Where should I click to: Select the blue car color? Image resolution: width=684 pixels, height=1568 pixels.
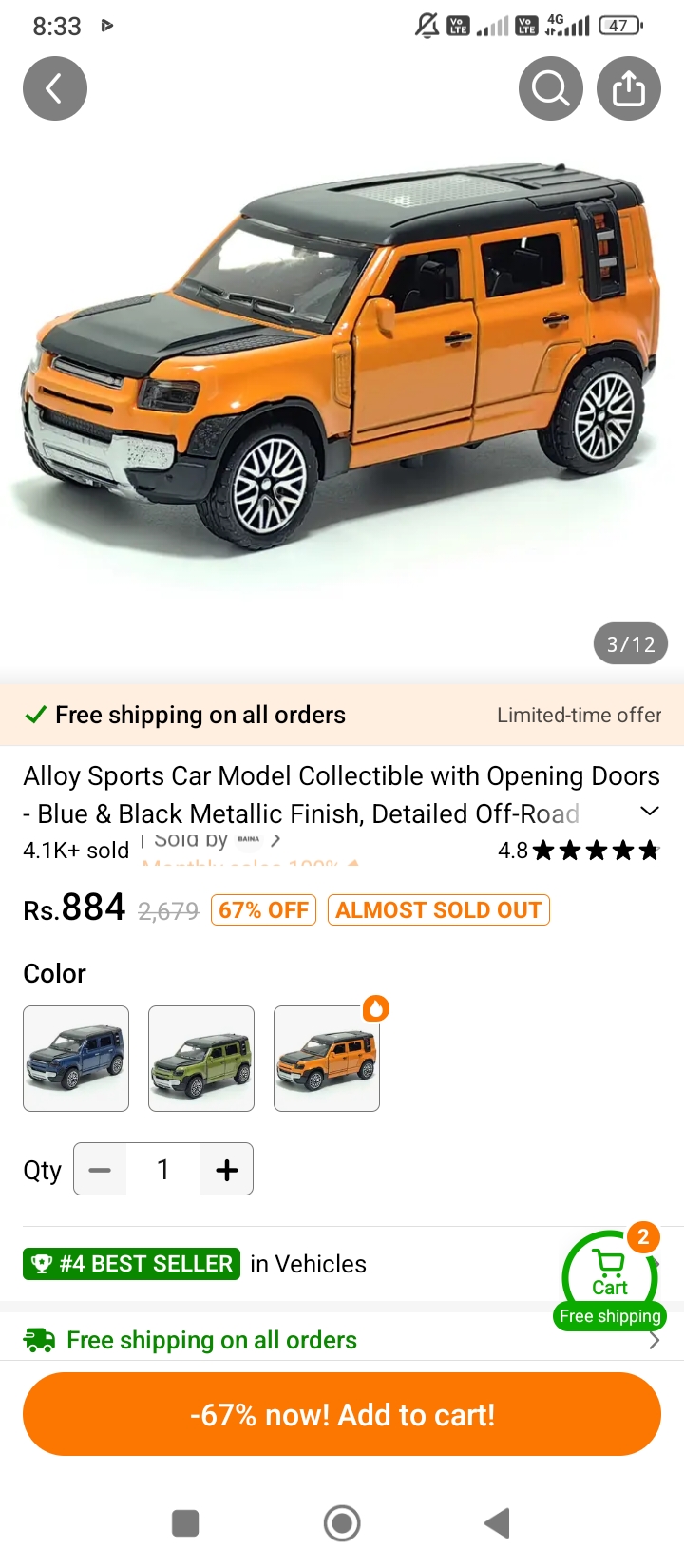coord(76,1058)
